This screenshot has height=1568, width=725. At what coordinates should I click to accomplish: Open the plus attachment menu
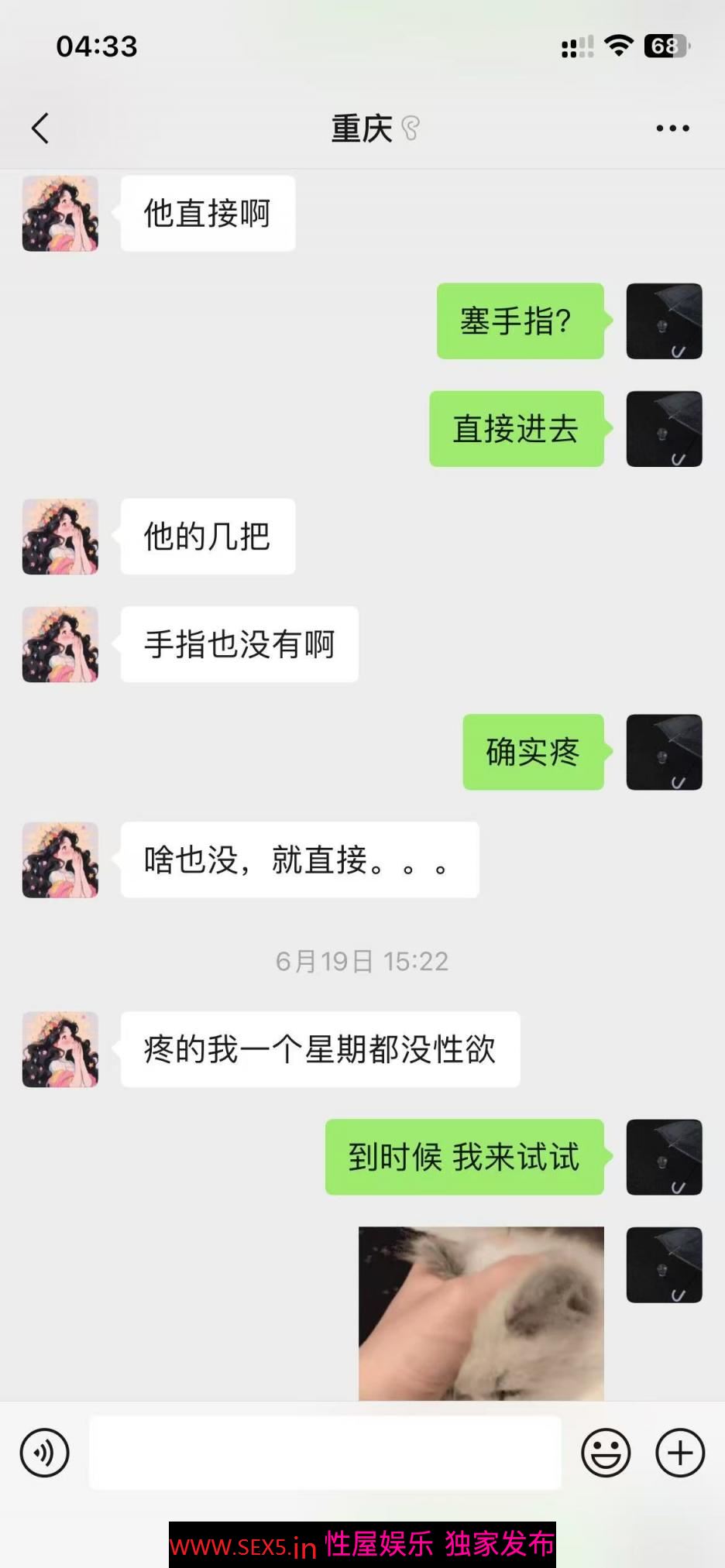click(x=679, y=1452)
